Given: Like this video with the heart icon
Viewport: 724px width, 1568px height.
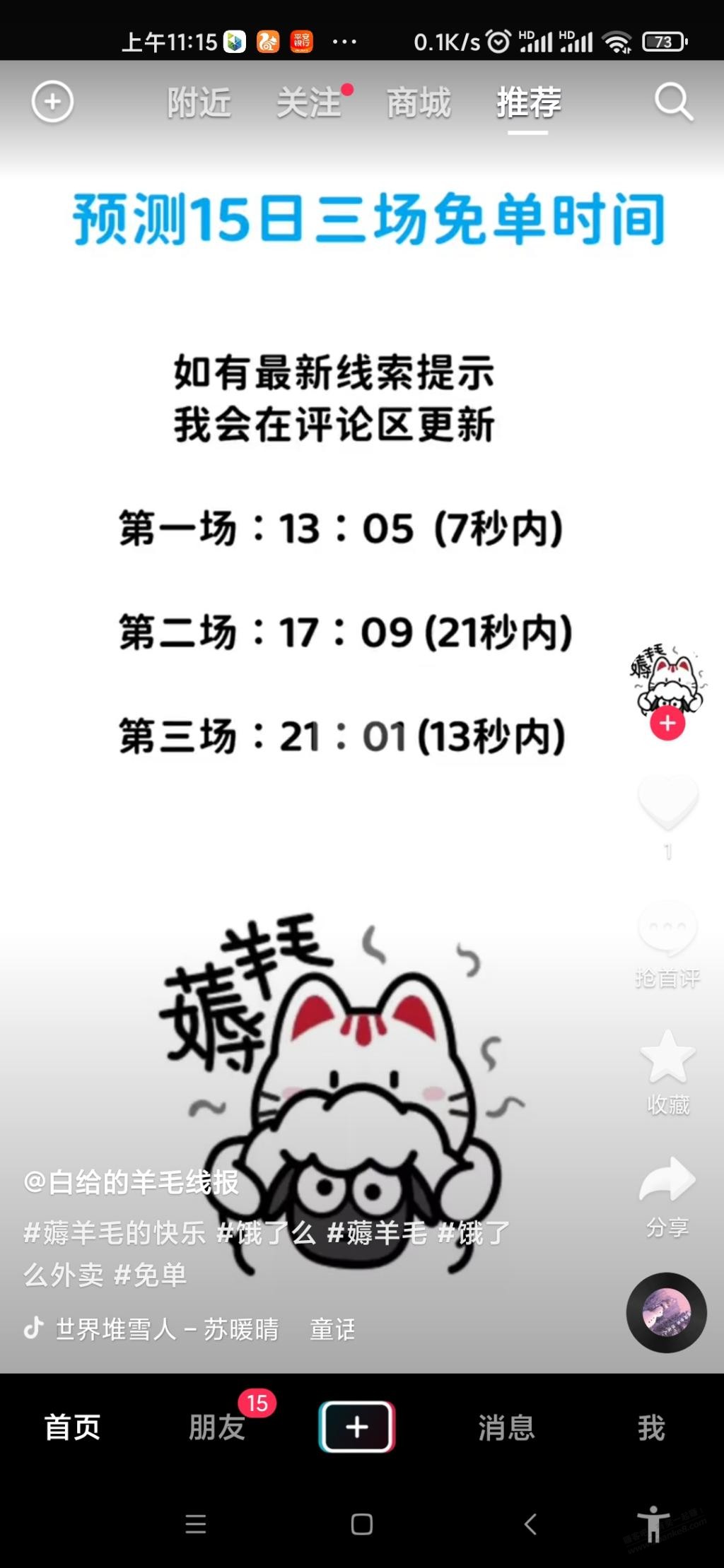Looking at the screenshot, I should [x=668, y=803].
